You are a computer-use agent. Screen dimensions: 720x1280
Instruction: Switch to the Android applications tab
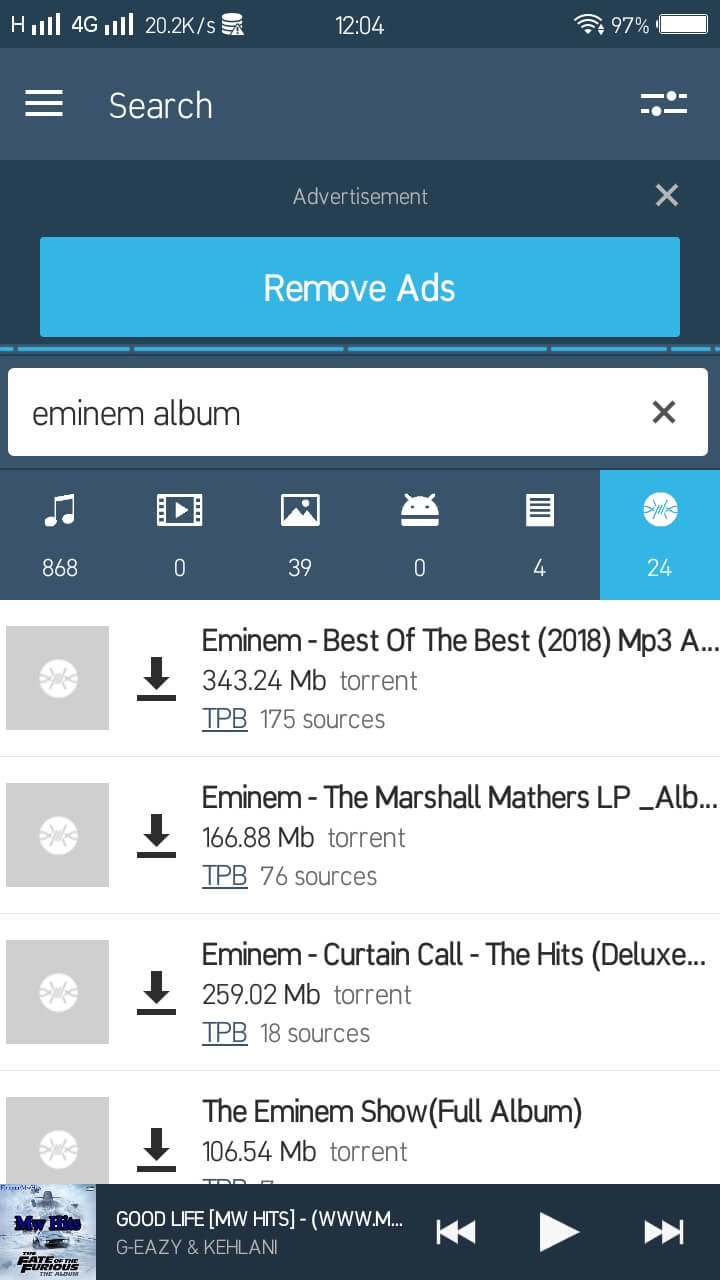point(420,535)
